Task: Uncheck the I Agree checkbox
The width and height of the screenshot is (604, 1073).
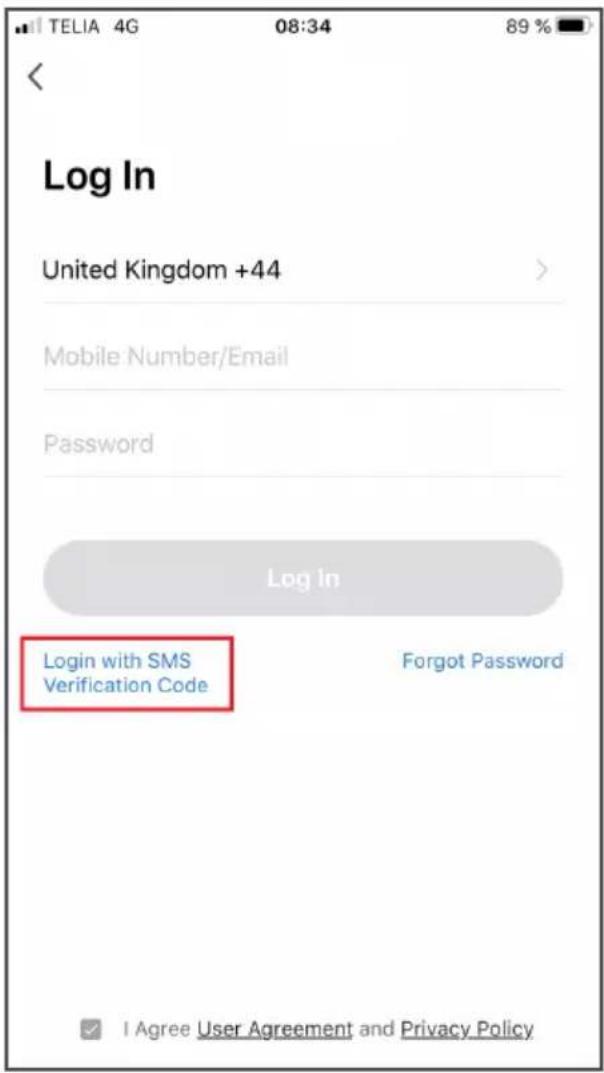Action: click(91, 1028)
